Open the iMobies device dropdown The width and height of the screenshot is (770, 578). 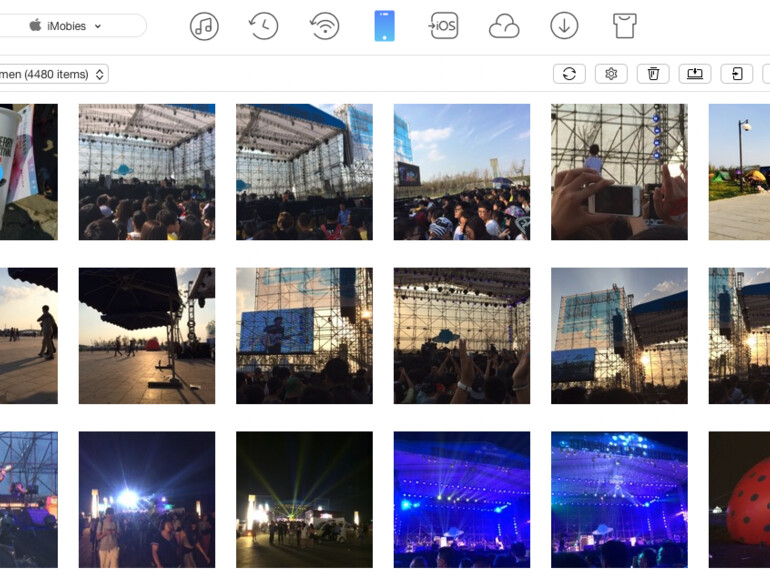(x=72, y=26)
